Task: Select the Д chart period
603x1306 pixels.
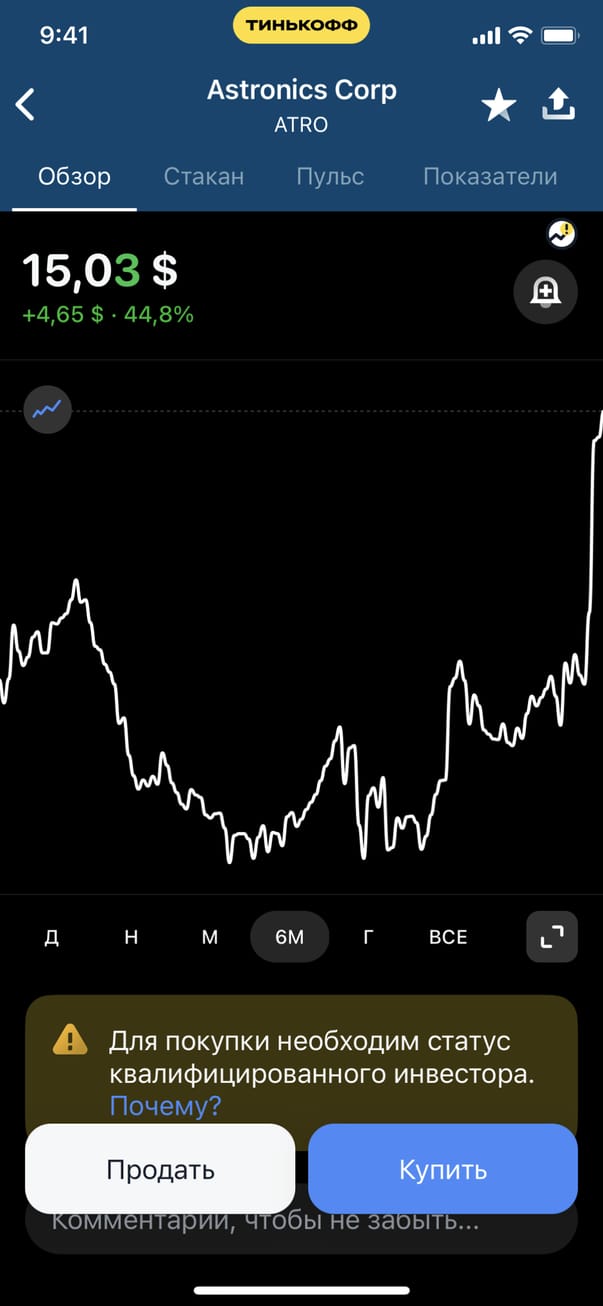Action: pyautogui.click(x=51, y=937)
